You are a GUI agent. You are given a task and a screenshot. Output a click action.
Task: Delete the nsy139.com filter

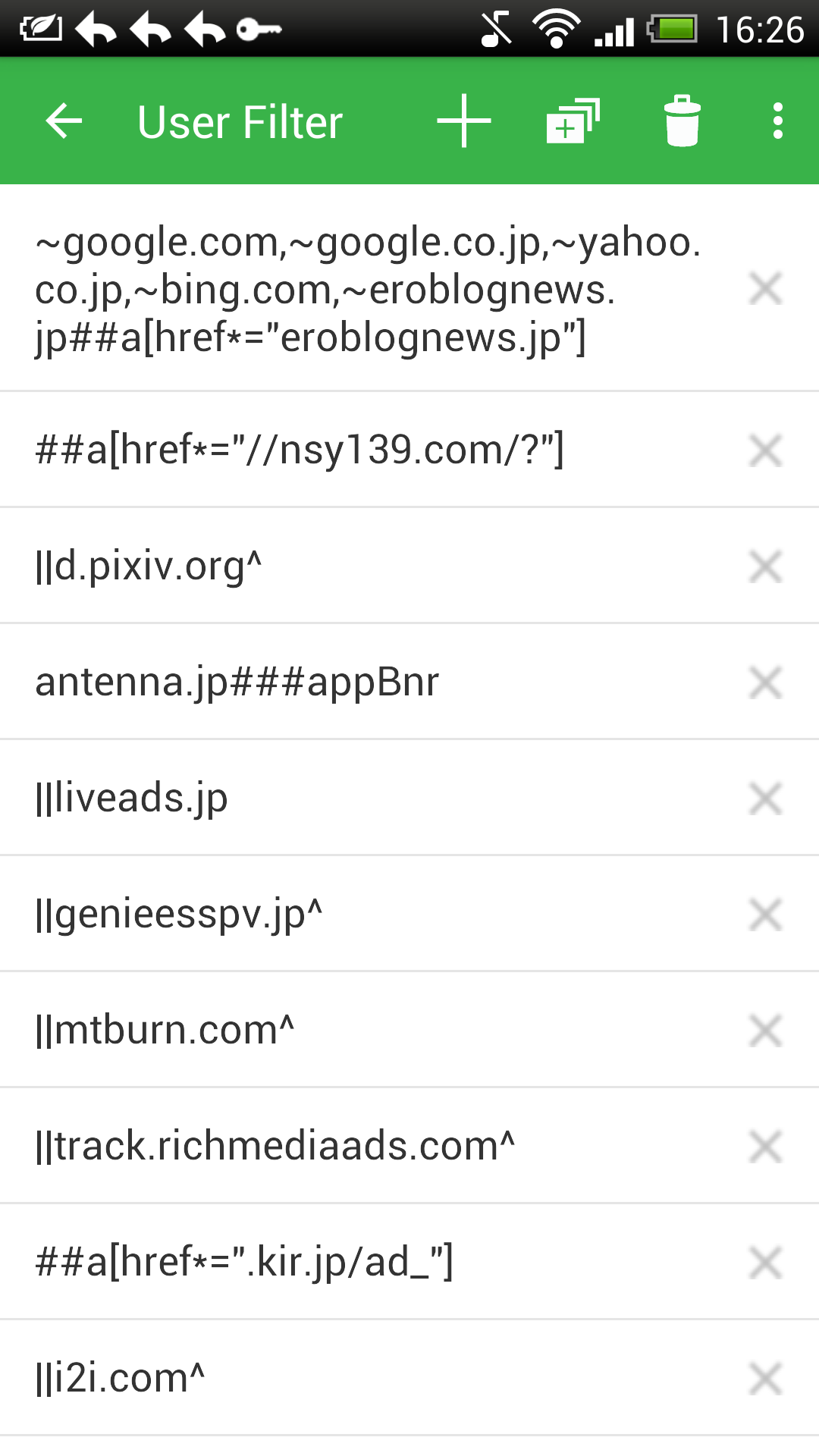765,450
